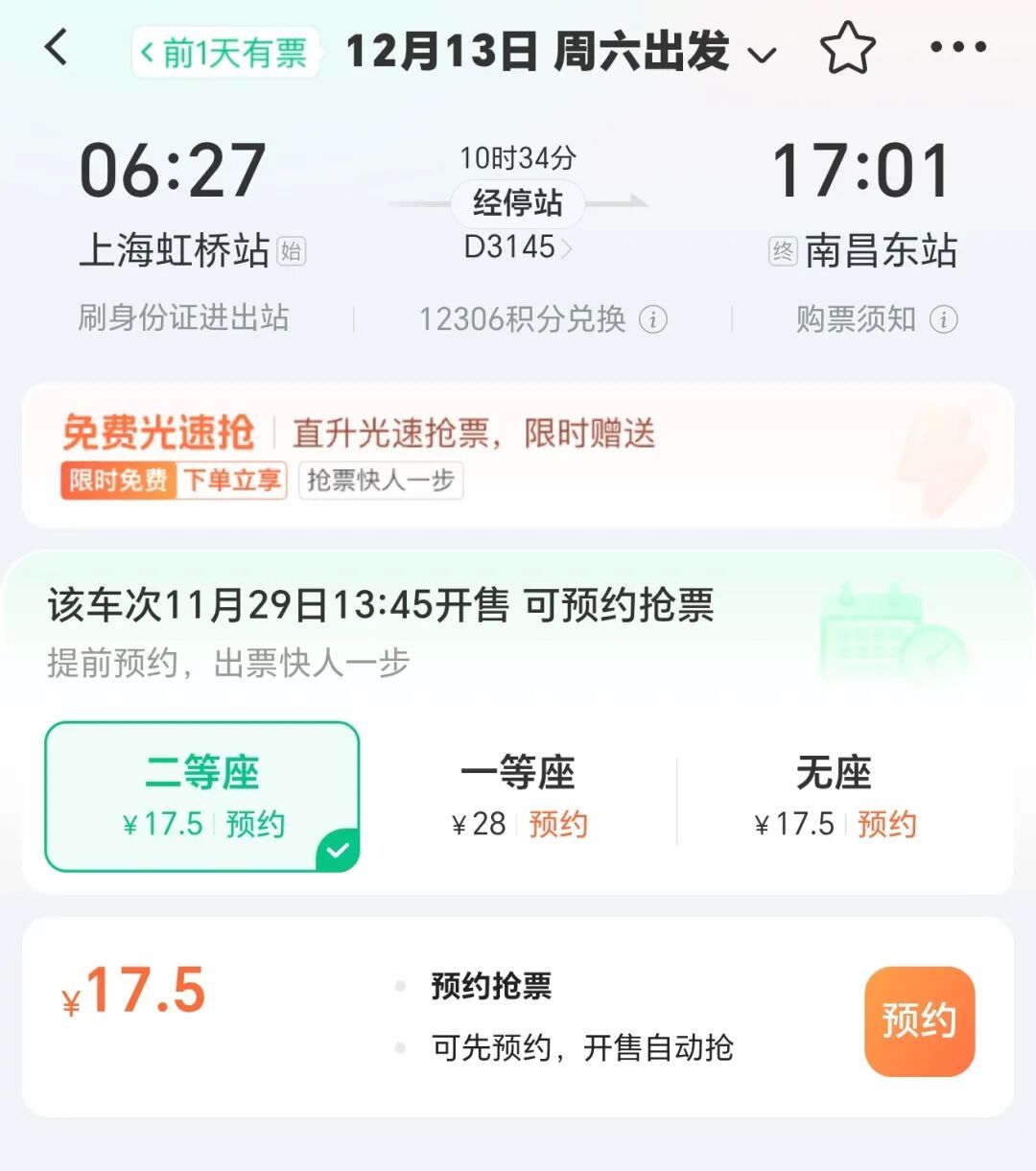Tap the orange 预约 reservation button
1036x1171 pixels.
(x=919, y=1019)
